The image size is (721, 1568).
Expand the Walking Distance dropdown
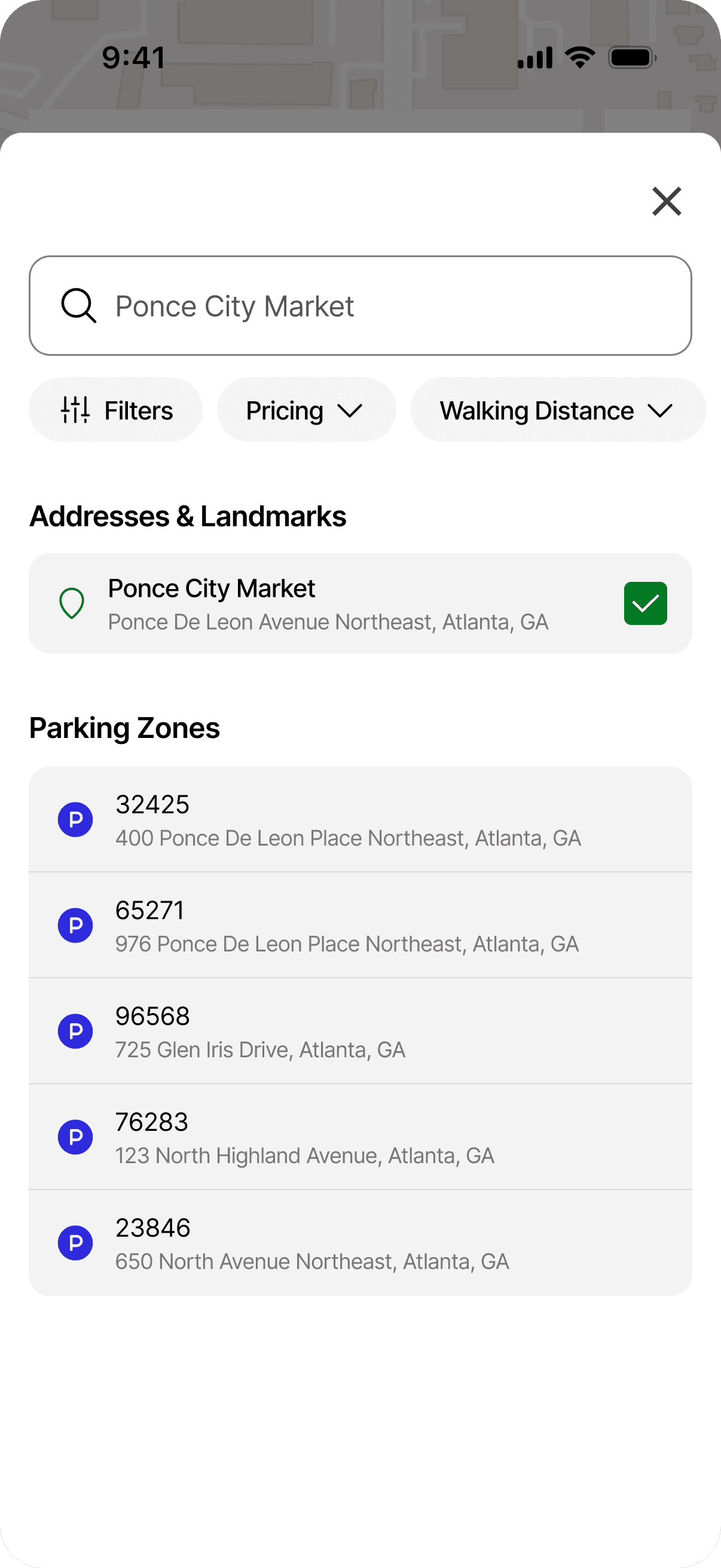557,410
